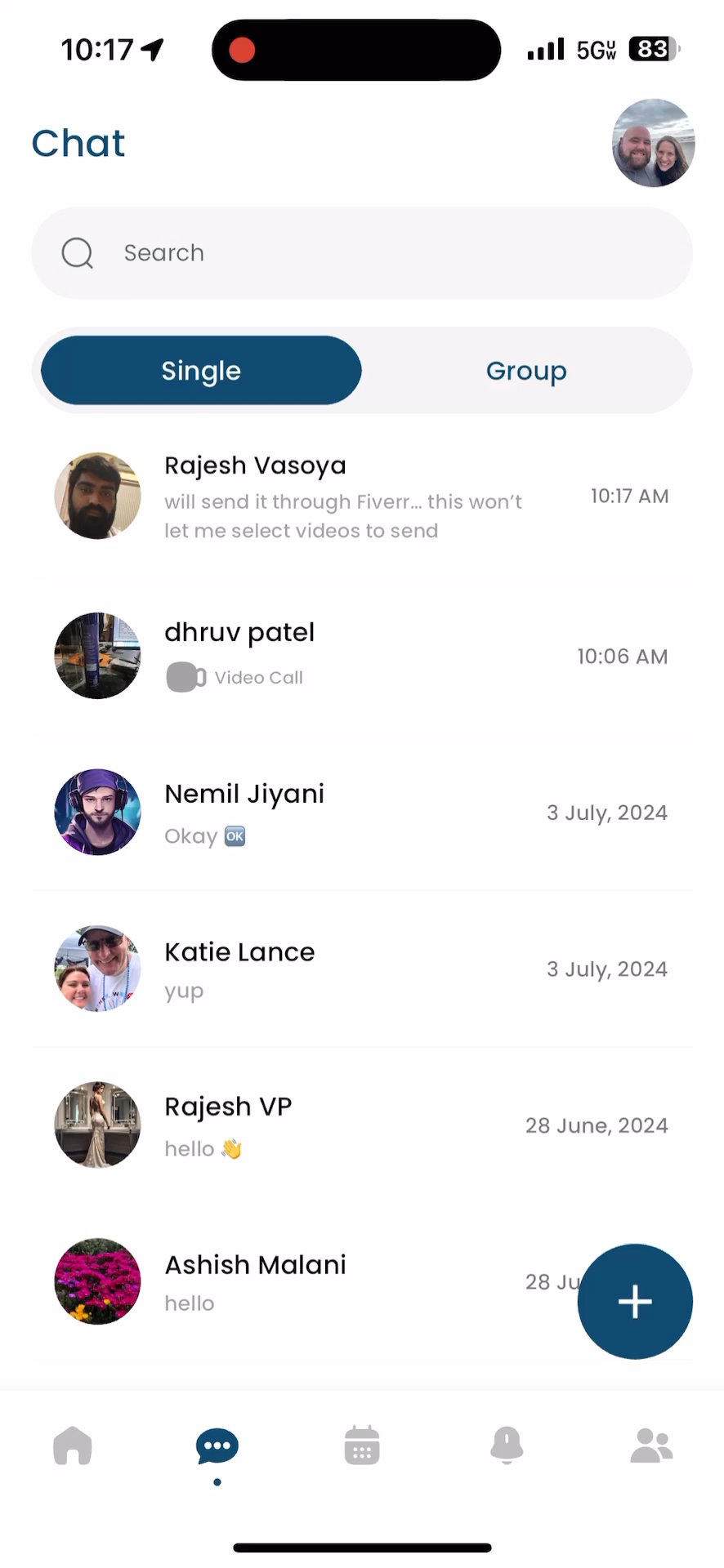Go to the Home tab
The image size is (724, 1568).
click(x=73, y=1445)
